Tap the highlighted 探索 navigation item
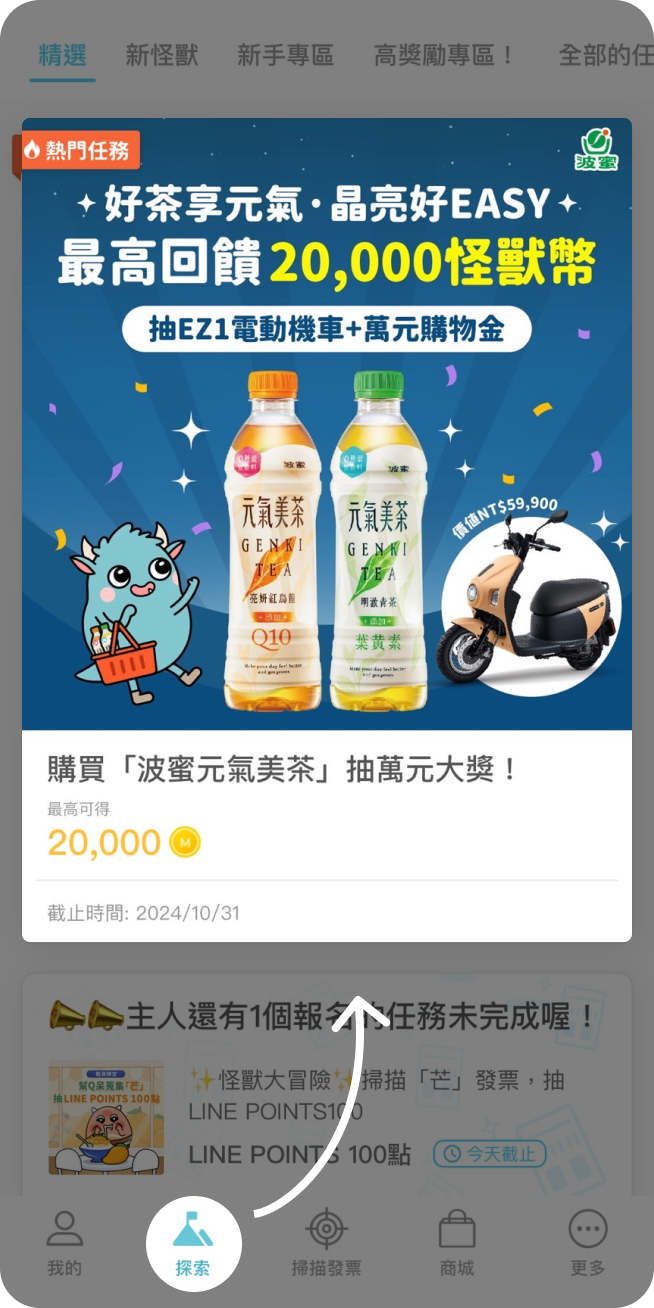The image size is (654, 1308). [x=193, y=1244]
